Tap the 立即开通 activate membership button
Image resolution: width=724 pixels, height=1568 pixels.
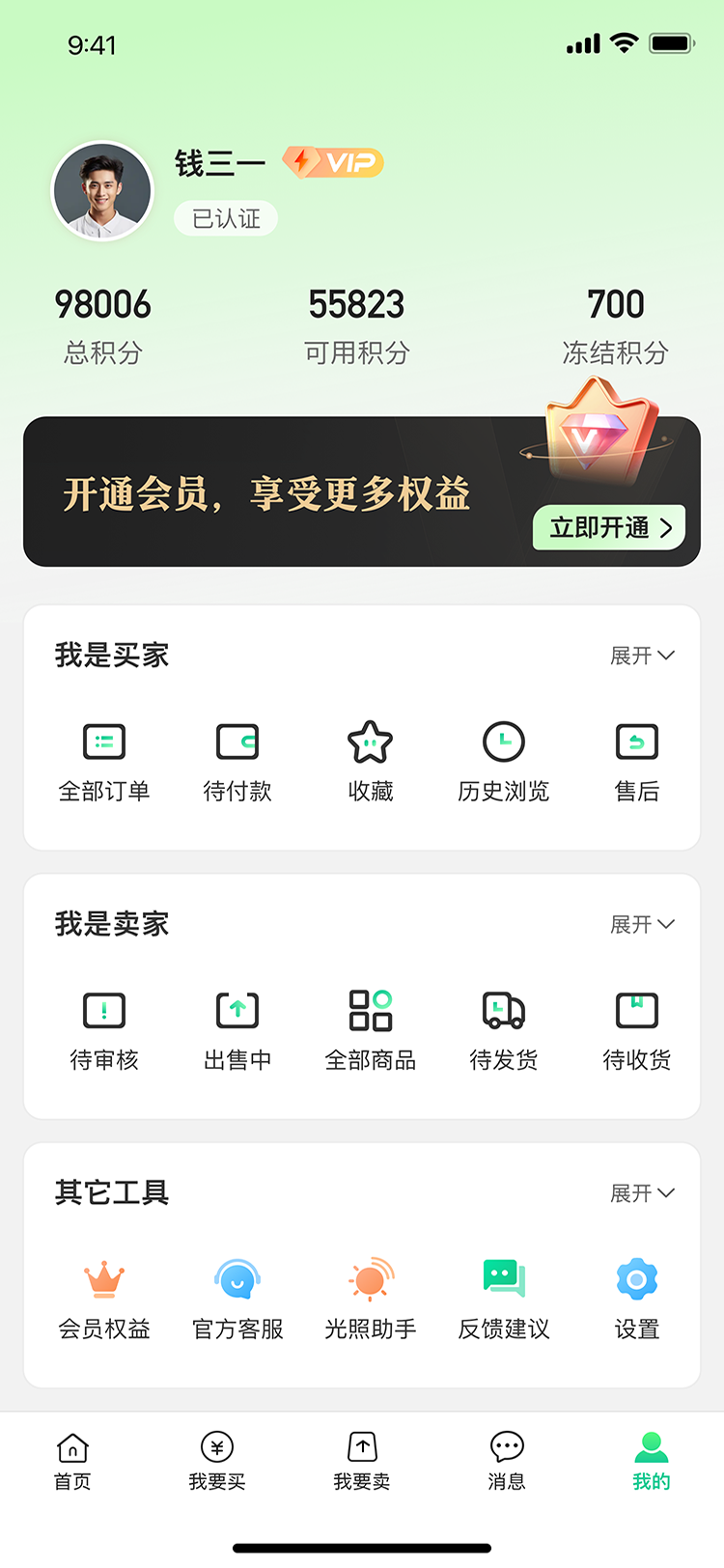(x=608, y=528)
